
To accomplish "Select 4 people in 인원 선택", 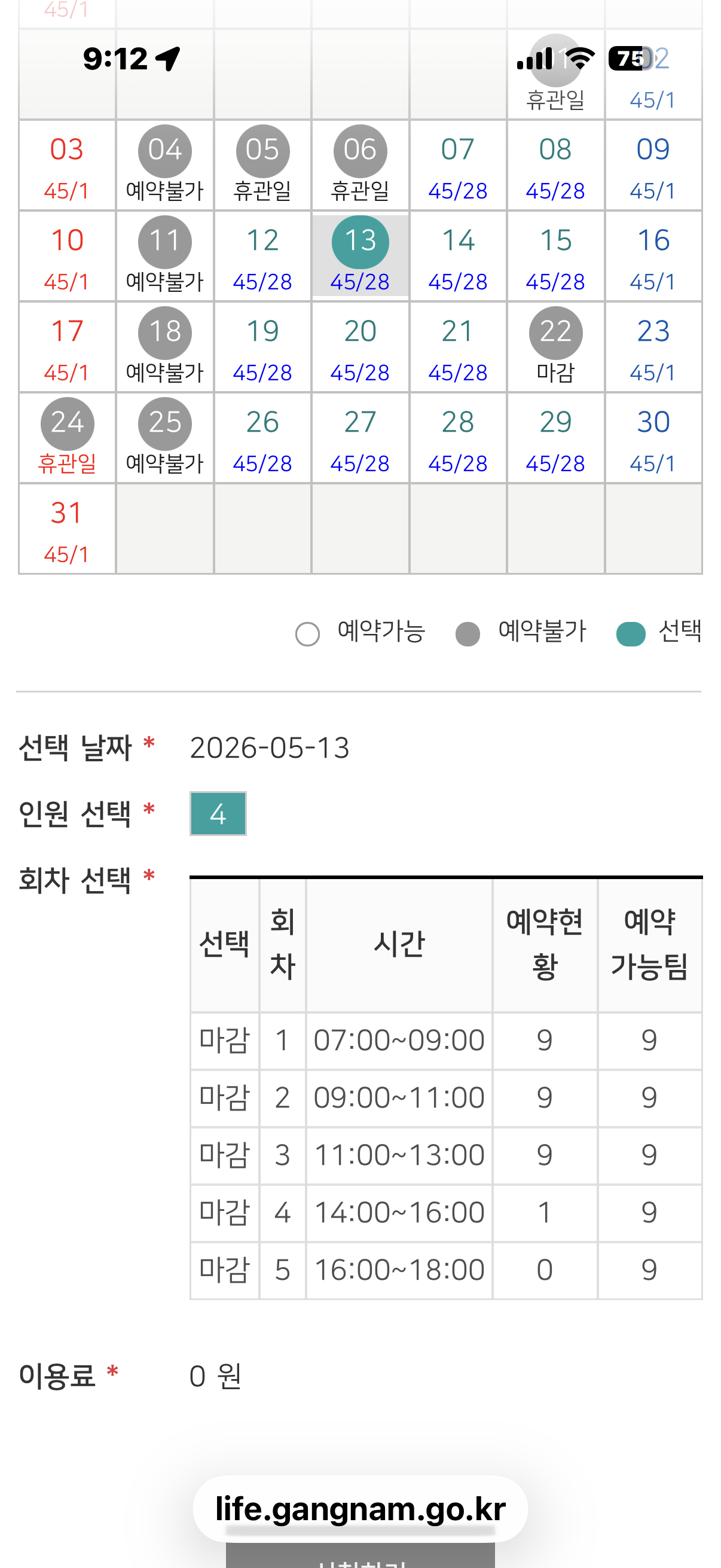I will (218, 814).
